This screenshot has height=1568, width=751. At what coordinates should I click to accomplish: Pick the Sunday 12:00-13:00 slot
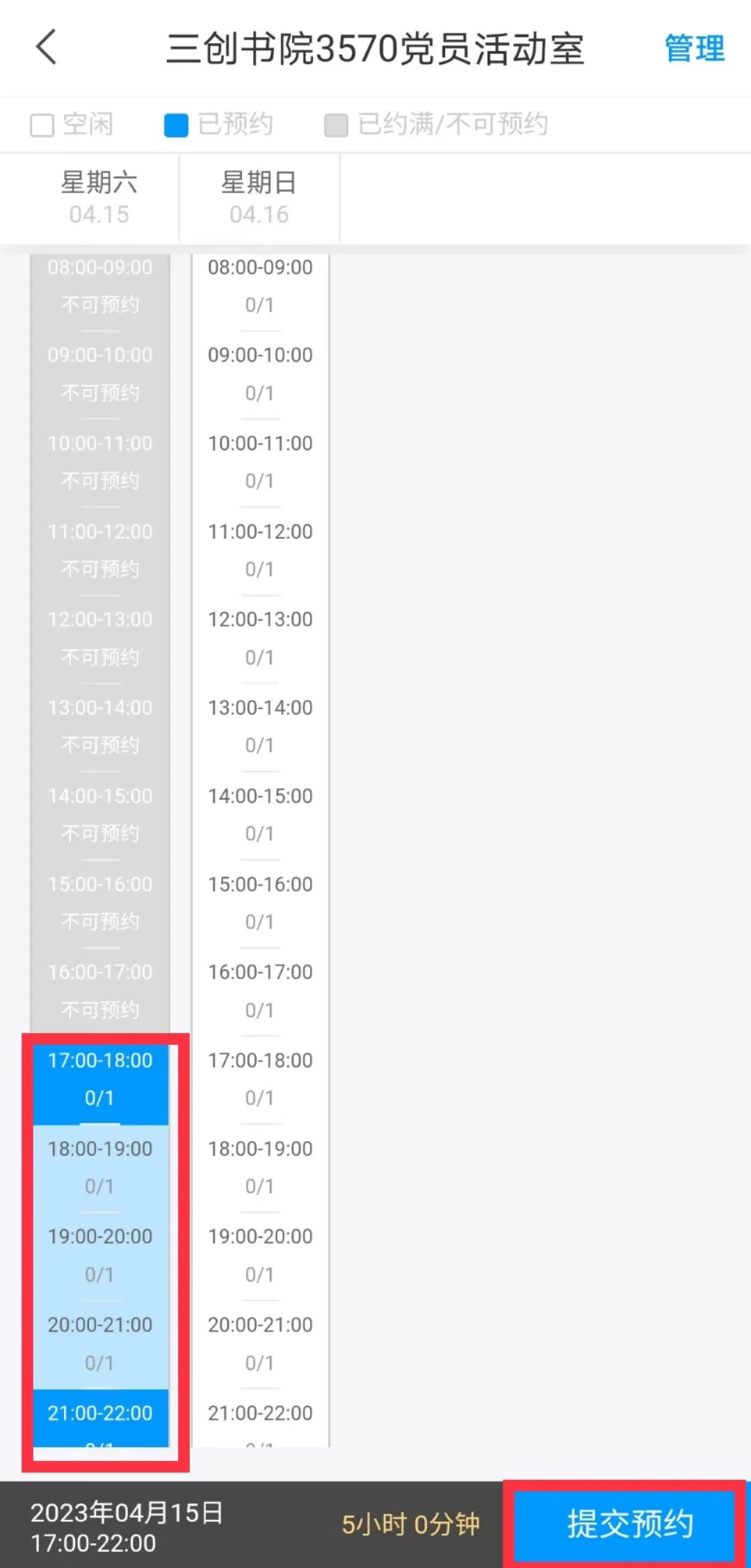point(260,638)
